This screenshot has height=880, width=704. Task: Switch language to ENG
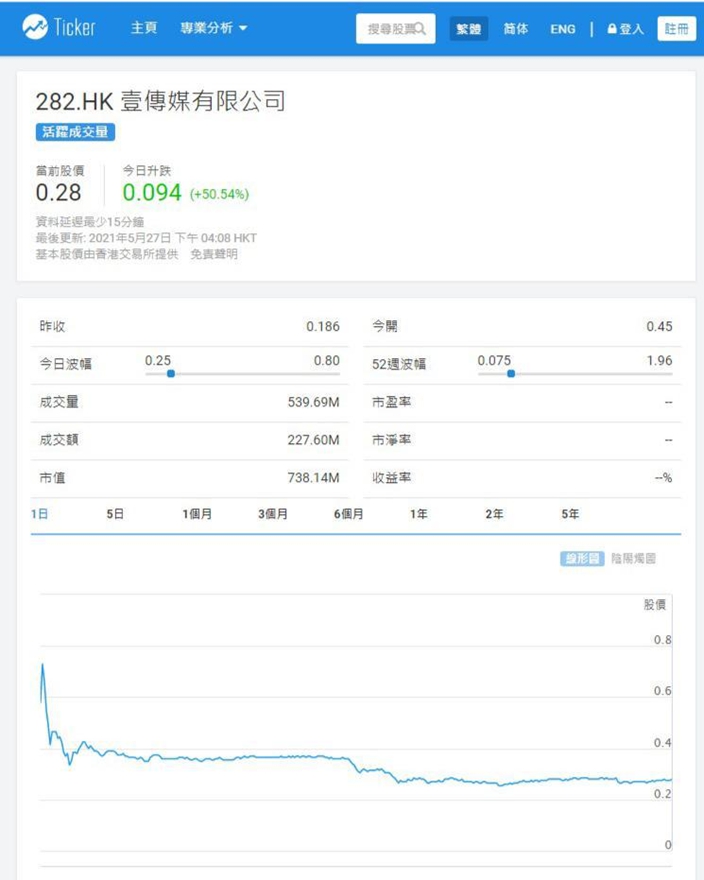[x=563, y=29]
